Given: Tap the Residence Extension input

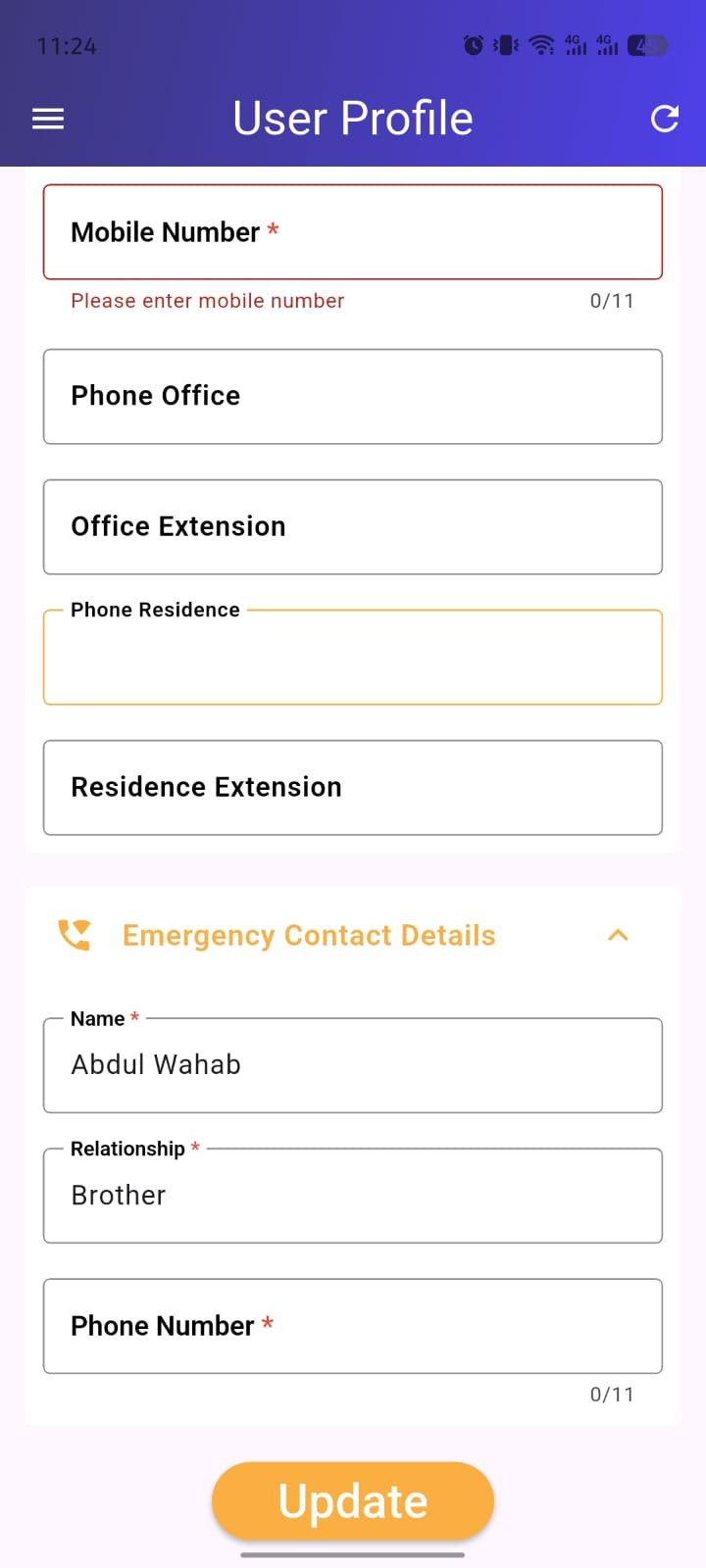Looking at the screenshot, I should [x=353, y=787].
